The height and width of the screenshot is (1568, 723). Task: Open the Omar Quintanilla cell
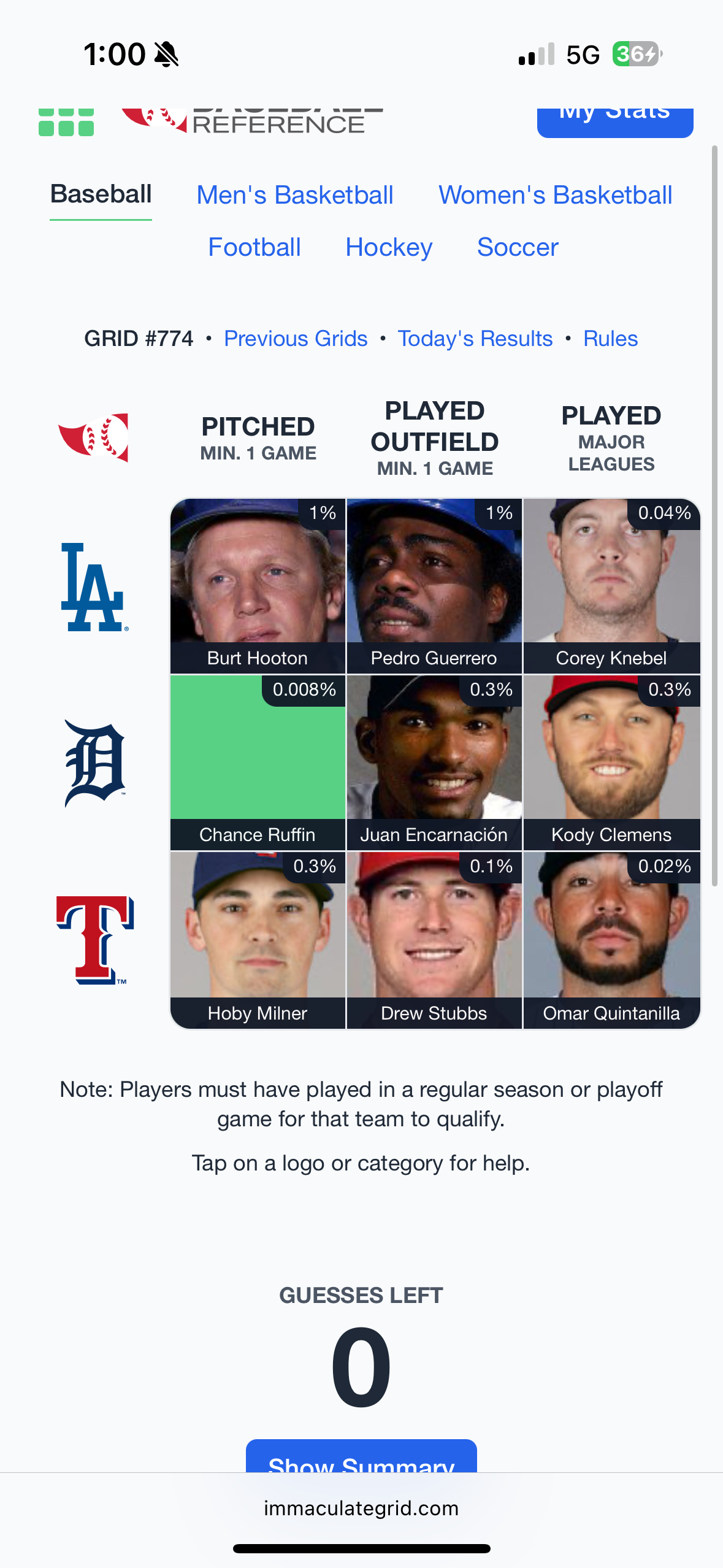click(611, 940)
